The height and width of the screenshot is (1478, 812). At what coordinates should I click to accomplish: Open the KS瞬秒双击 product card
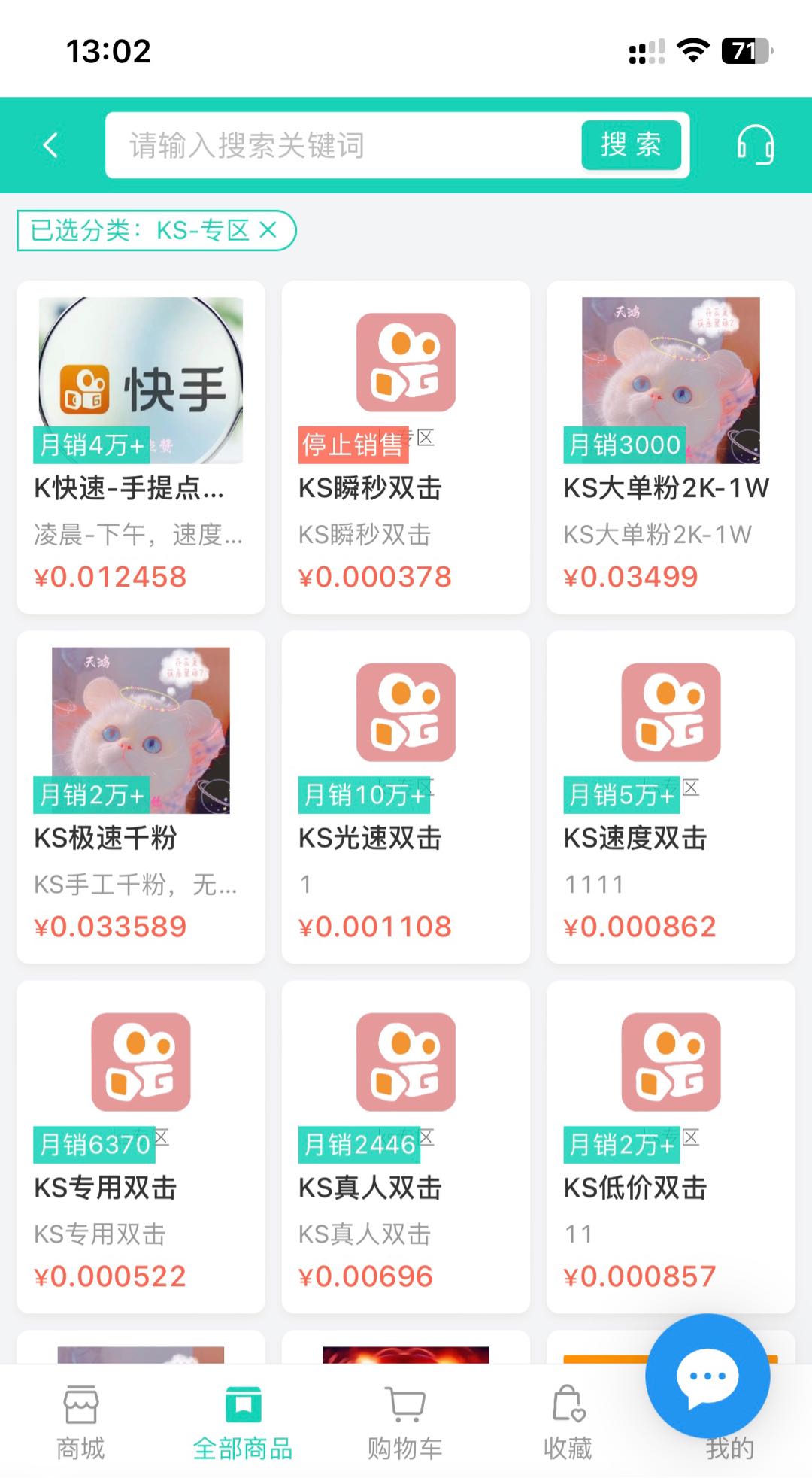(405, 447)
